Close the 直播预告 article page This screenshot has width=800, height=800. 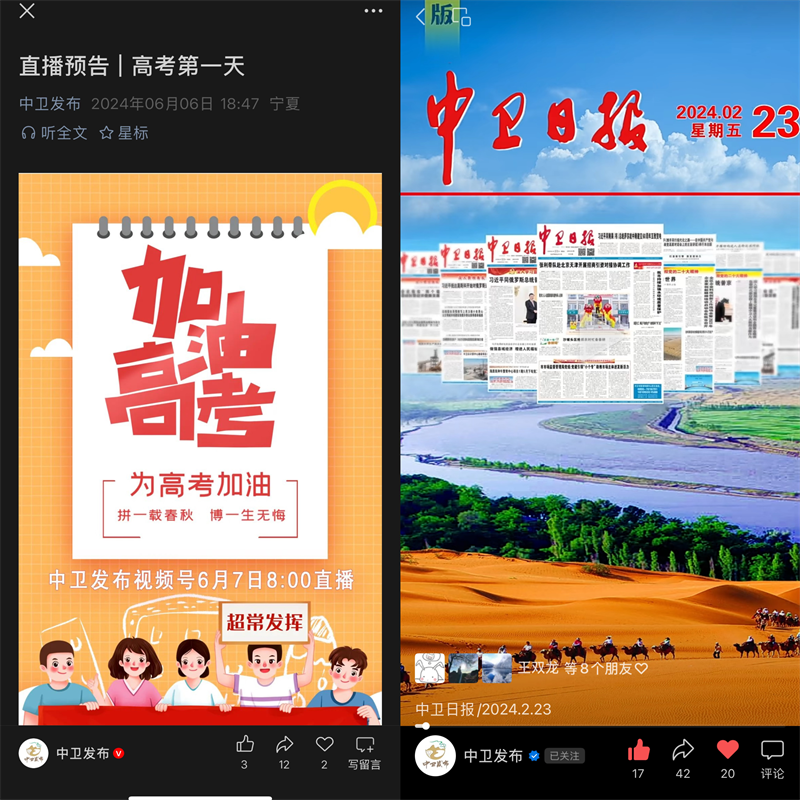[x=27, y=11]
